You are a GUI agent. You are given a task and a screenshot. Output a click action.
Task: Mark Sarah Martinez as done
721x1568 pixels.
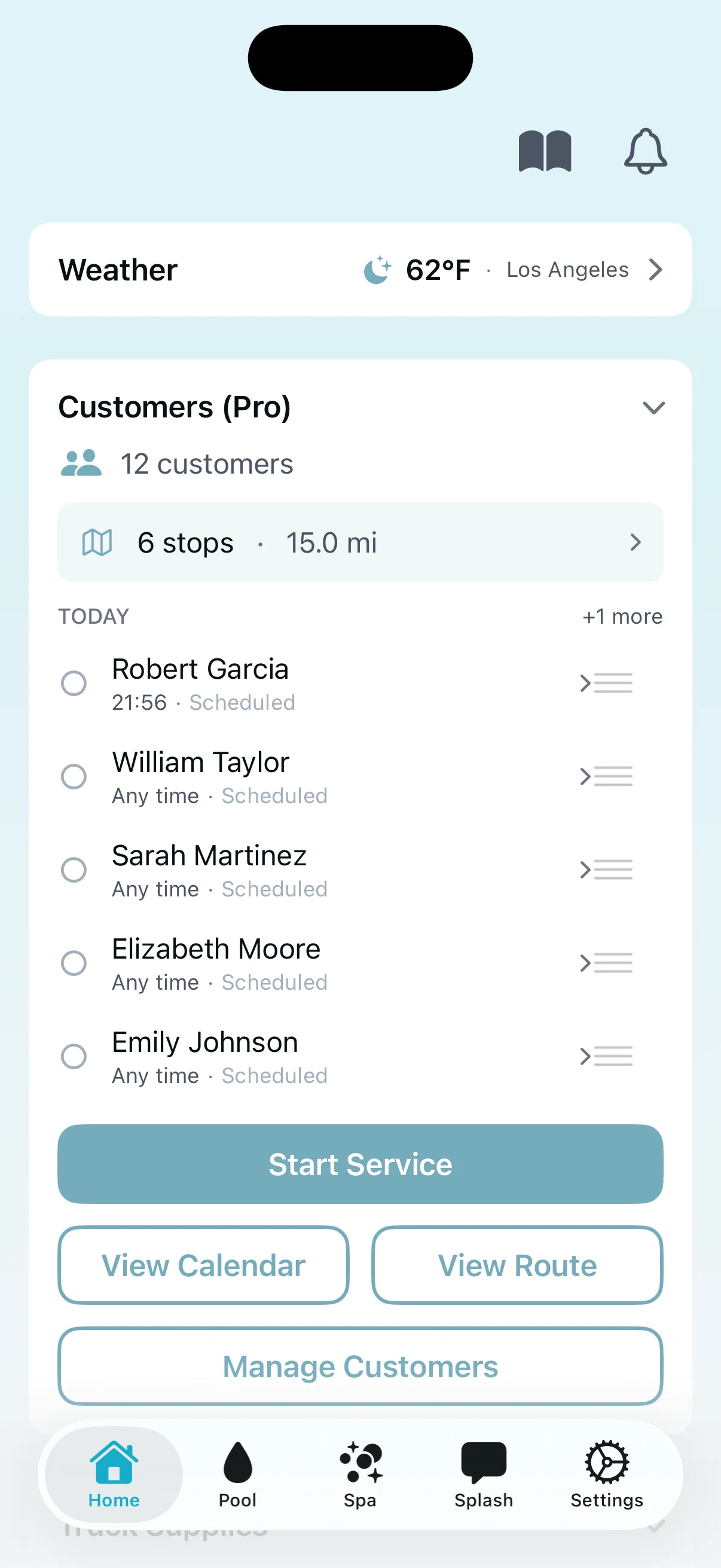pyautogui.click(x=74, y=870)
